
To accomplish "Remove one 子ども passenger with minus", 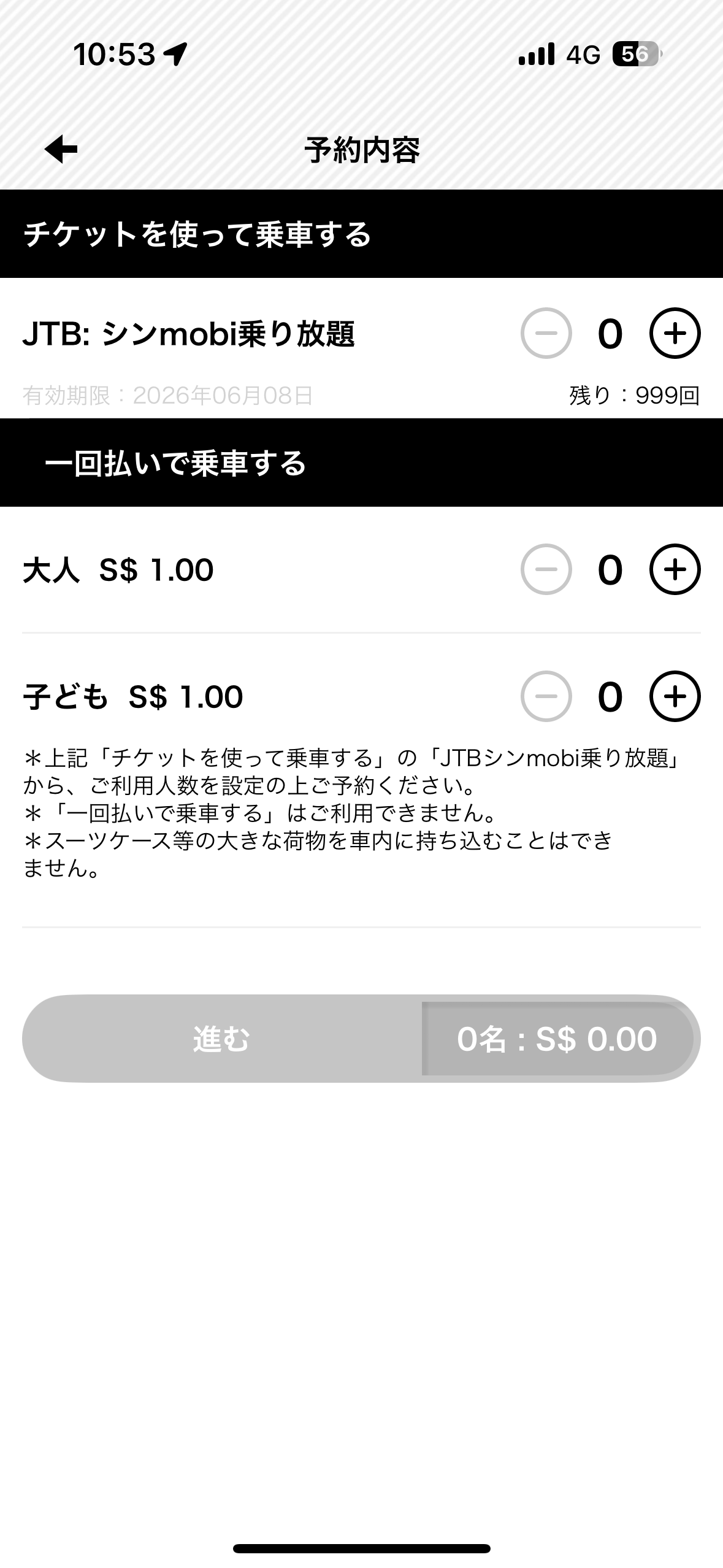I will point(546,696).
